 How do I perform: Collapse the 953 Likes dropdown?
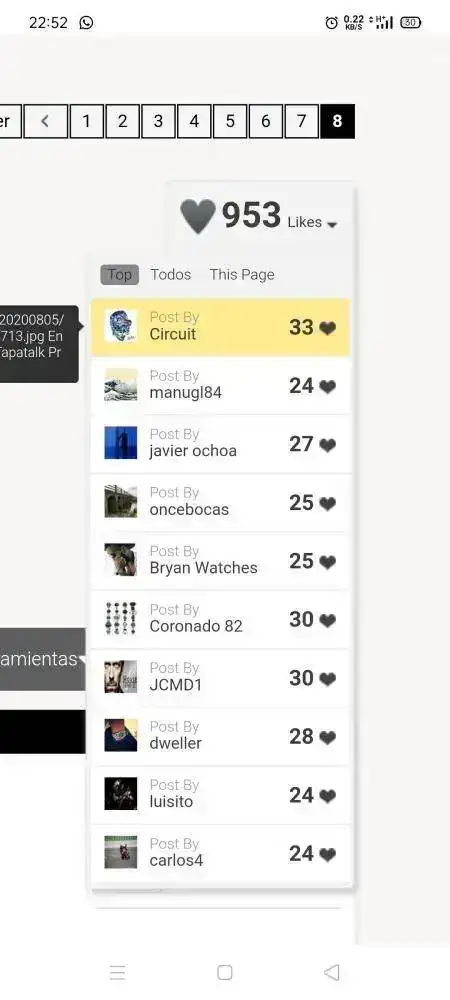pyautogui.click(x=259, y=216)
